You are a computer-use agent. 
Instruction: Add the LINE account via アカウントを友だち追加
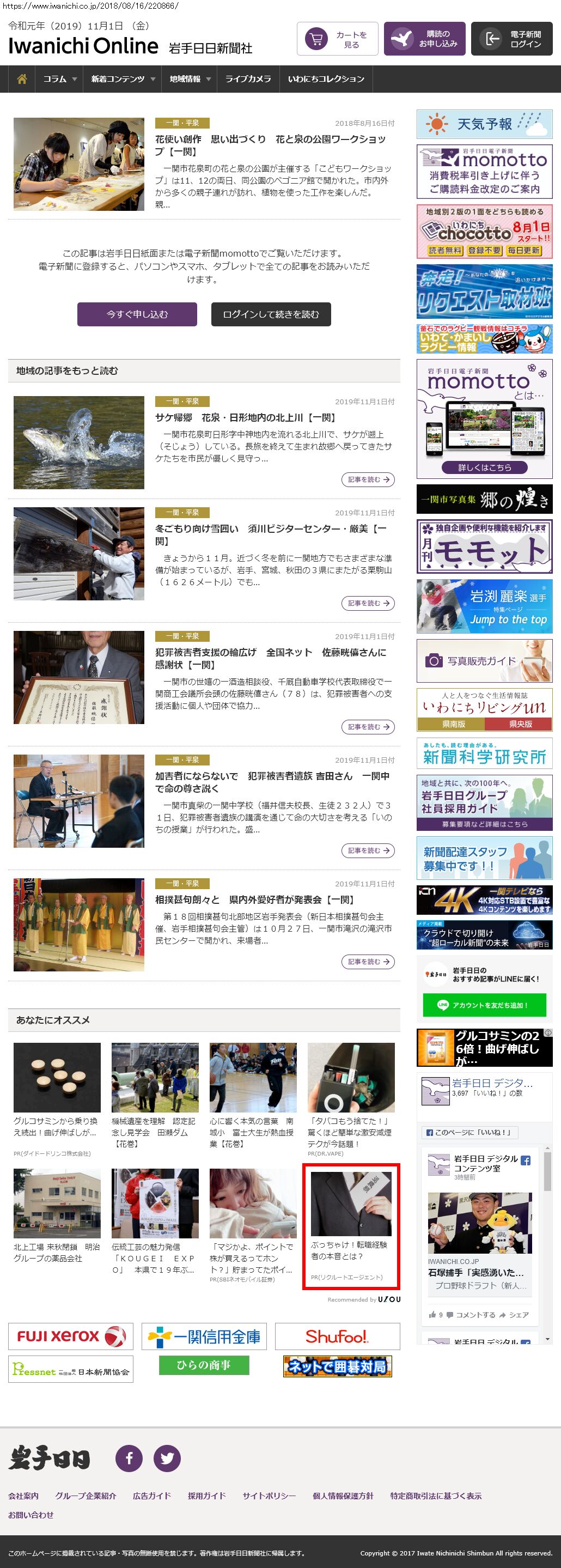(x=484, y=1005)
